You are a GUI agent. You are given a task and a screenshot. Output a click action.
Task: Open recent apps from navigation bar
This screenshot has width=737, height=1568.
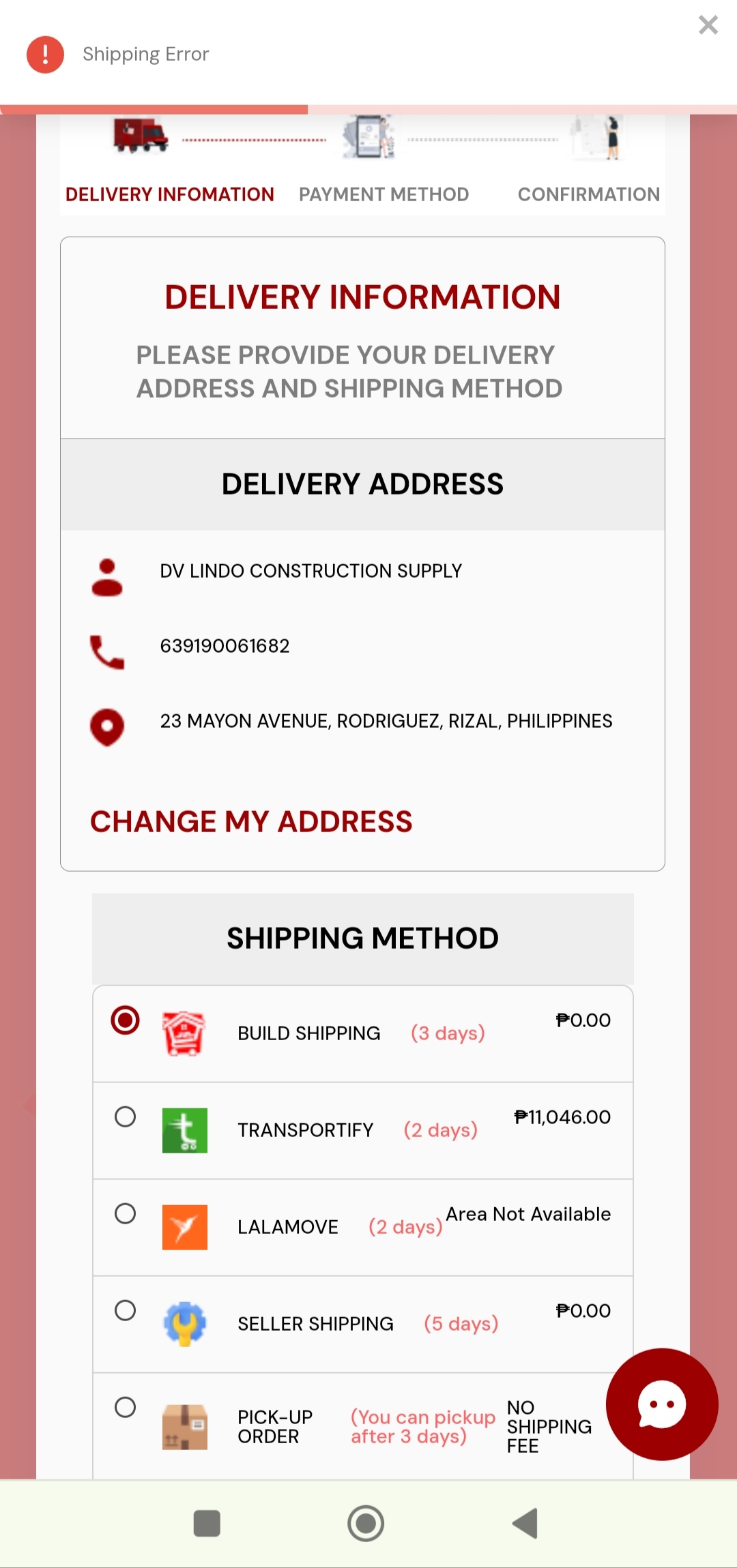207,1524
